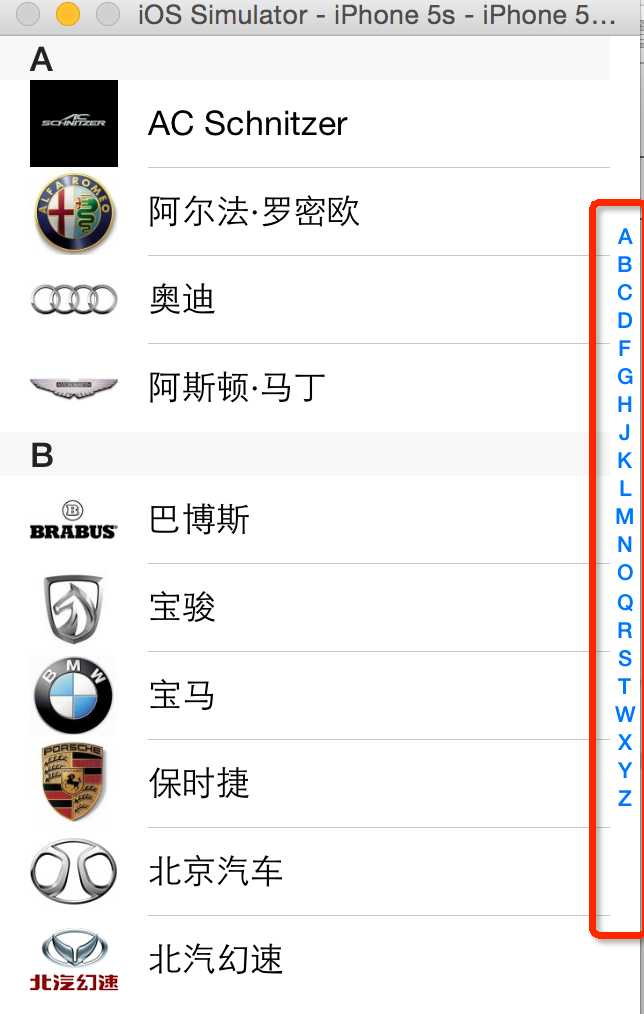
Task: Go to section W in the index
Action: tap(625, 714)
